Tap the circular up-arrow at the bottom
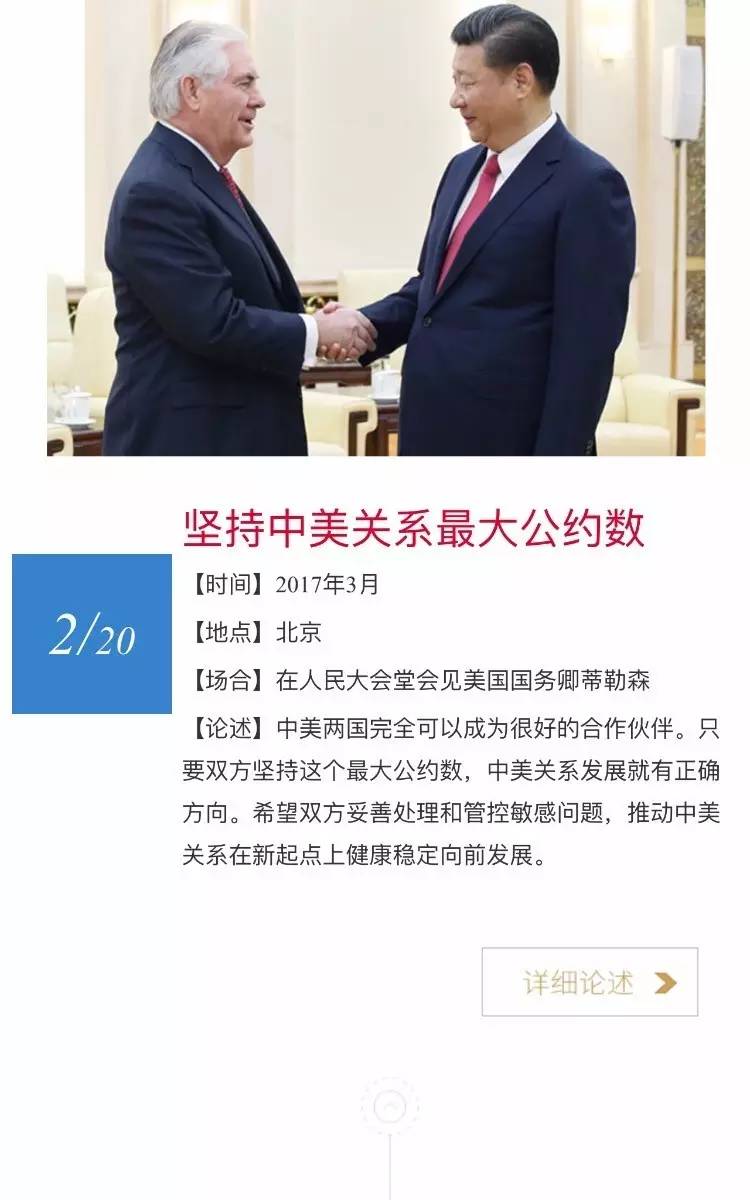 pos(389,1107)
